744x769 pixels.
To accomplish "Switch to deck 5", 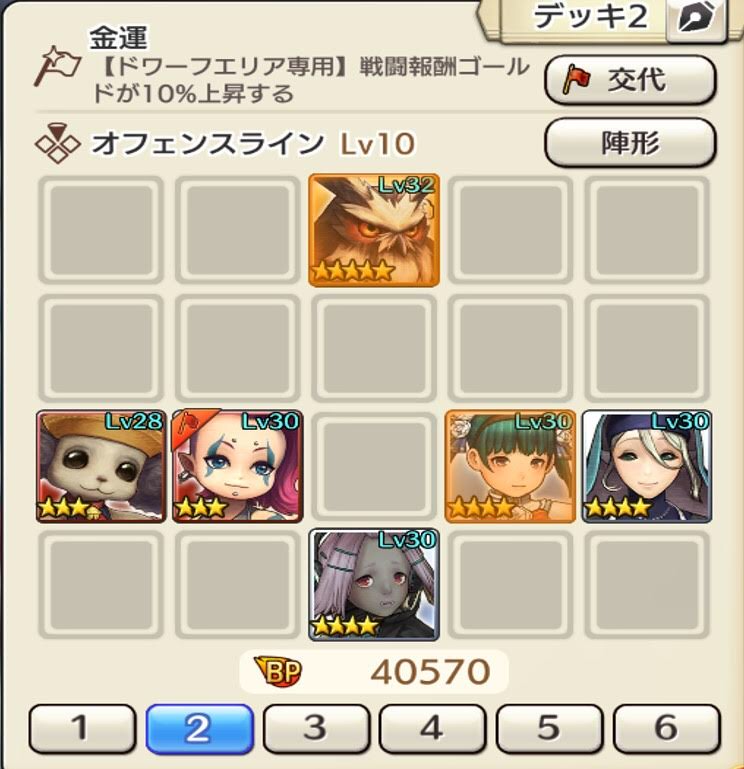I will pos(549,728).
